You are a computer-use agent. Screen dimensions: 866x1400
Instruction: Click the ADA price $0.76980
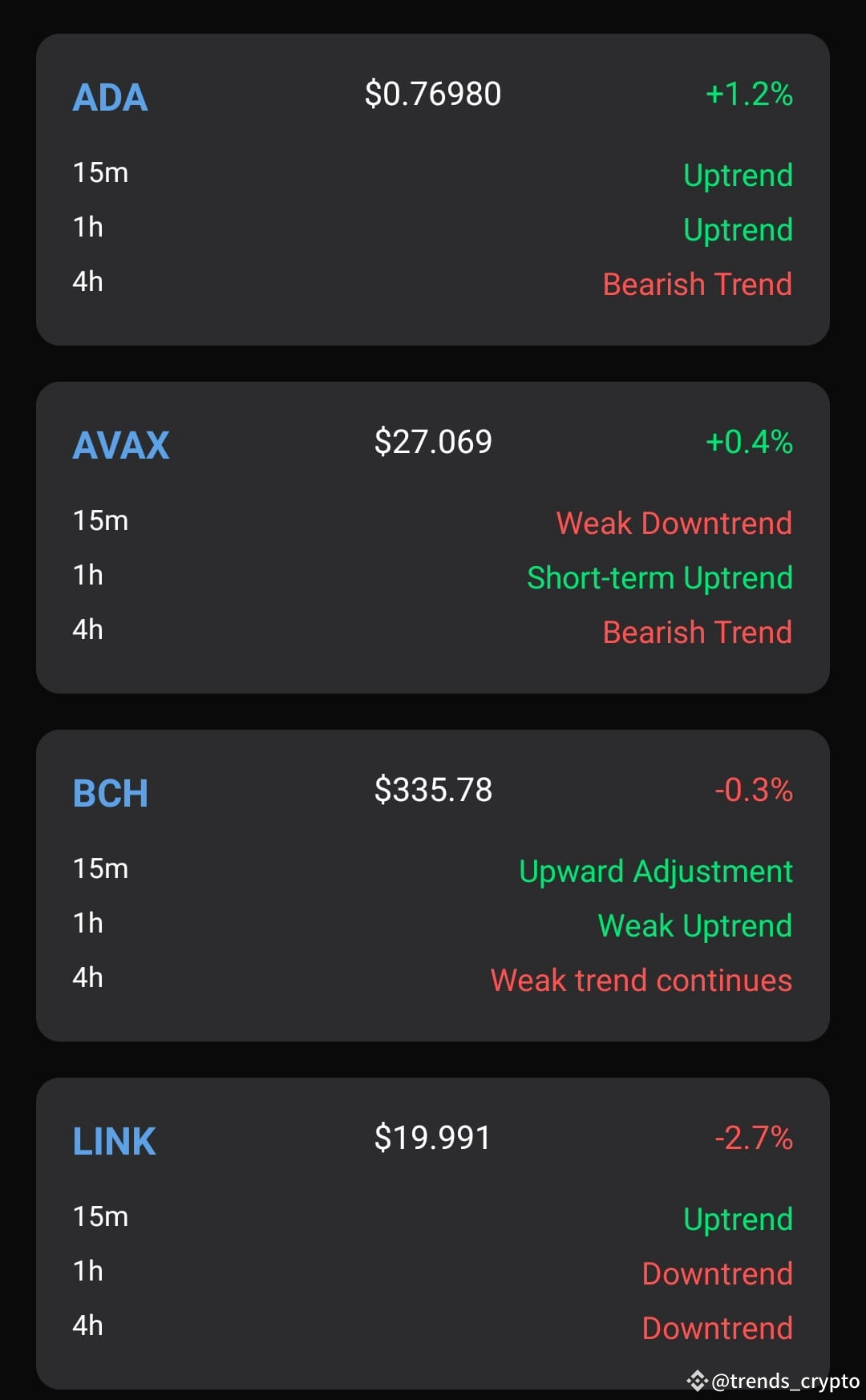(432, 94)
